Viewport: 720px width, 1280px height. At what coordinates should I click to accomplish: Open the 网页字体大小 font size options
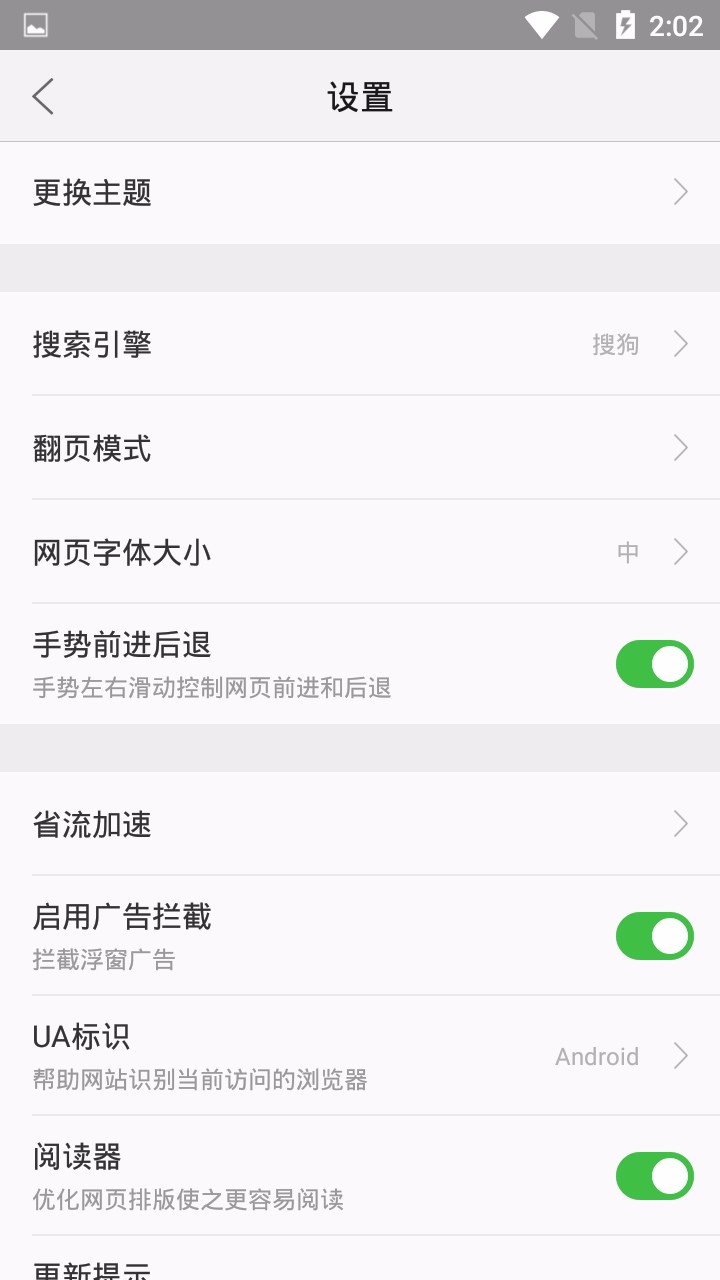360,551
